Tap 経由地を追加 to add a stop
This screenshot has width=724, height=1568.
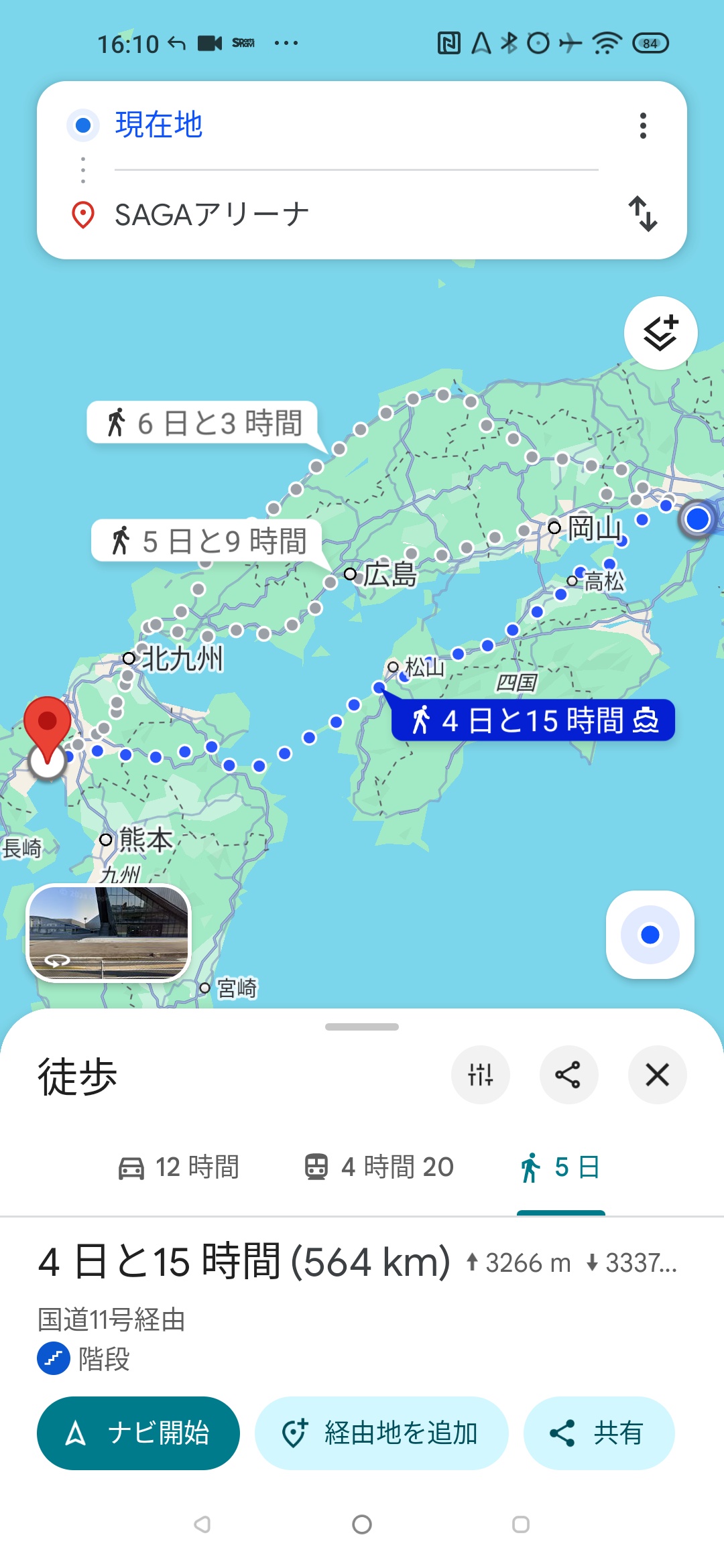(381, 1433)
